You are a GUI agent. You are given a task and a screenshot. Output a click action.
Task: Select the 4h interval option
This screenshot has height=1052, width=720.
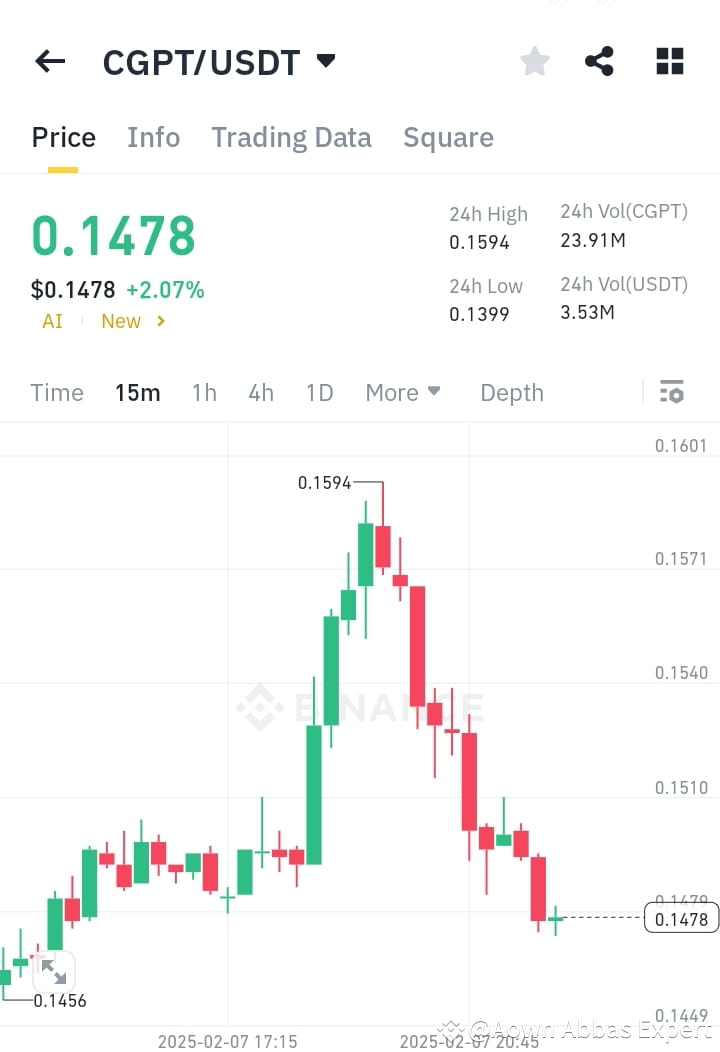click(261, 393)
